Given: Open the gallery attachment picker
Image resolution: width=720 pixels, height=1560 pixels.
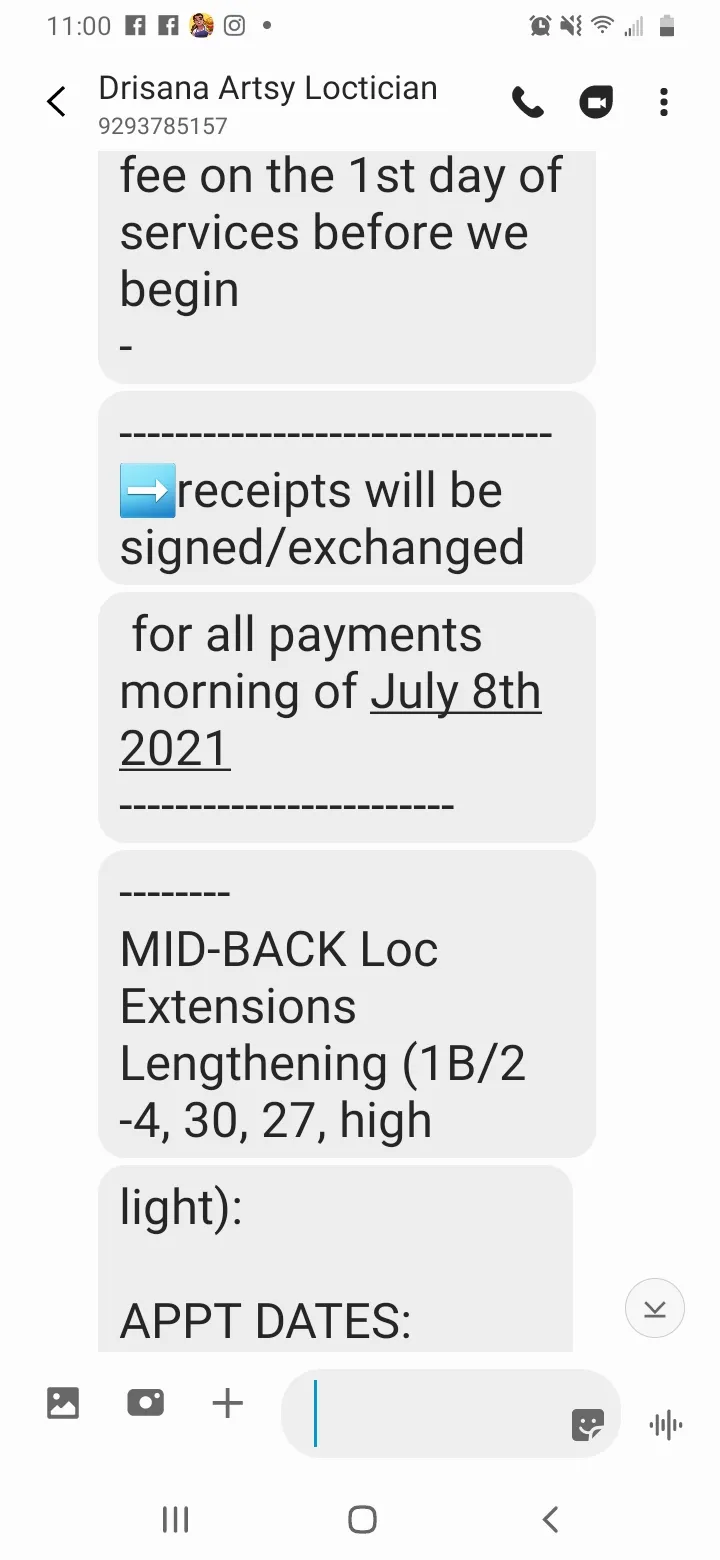Looking at the screenshot, I should pos(63,1403).
